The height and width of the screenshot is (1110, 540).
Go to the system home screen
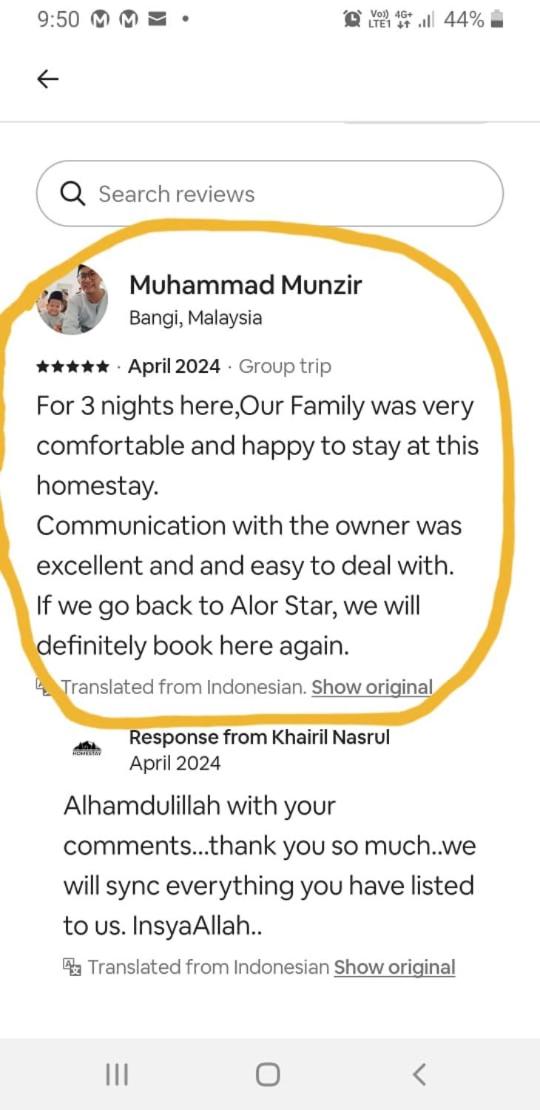click(268, 1075)
